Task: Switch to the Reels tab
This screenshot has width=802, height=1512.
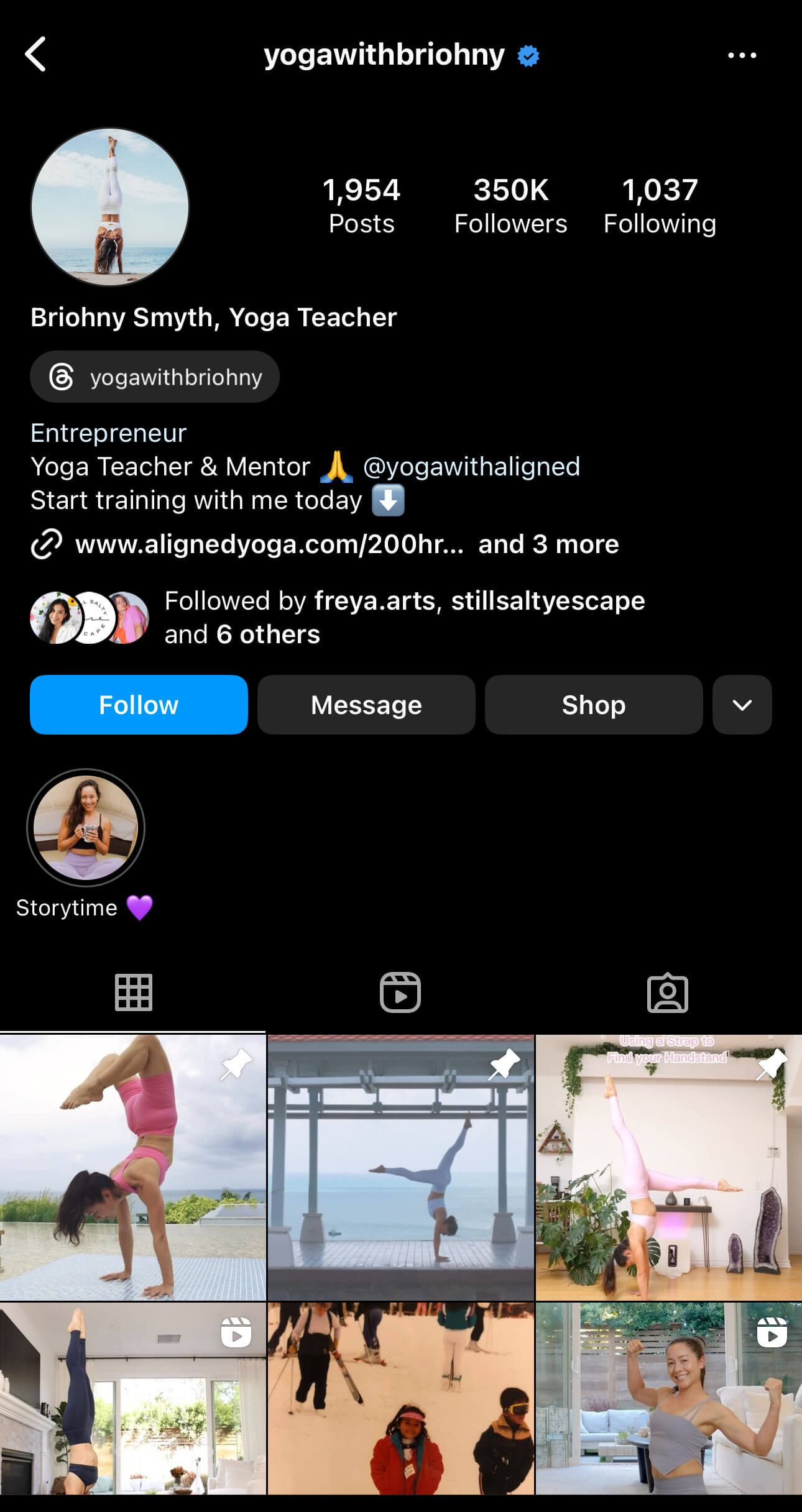Action: 400,992
